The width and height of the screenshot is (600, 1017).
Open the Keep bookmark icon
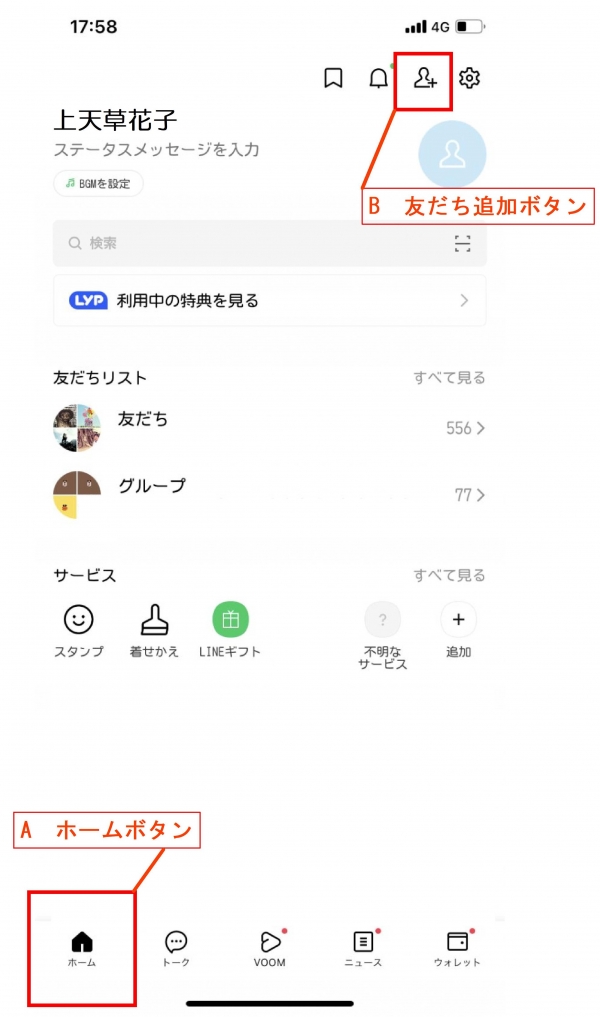pos(334,78)
